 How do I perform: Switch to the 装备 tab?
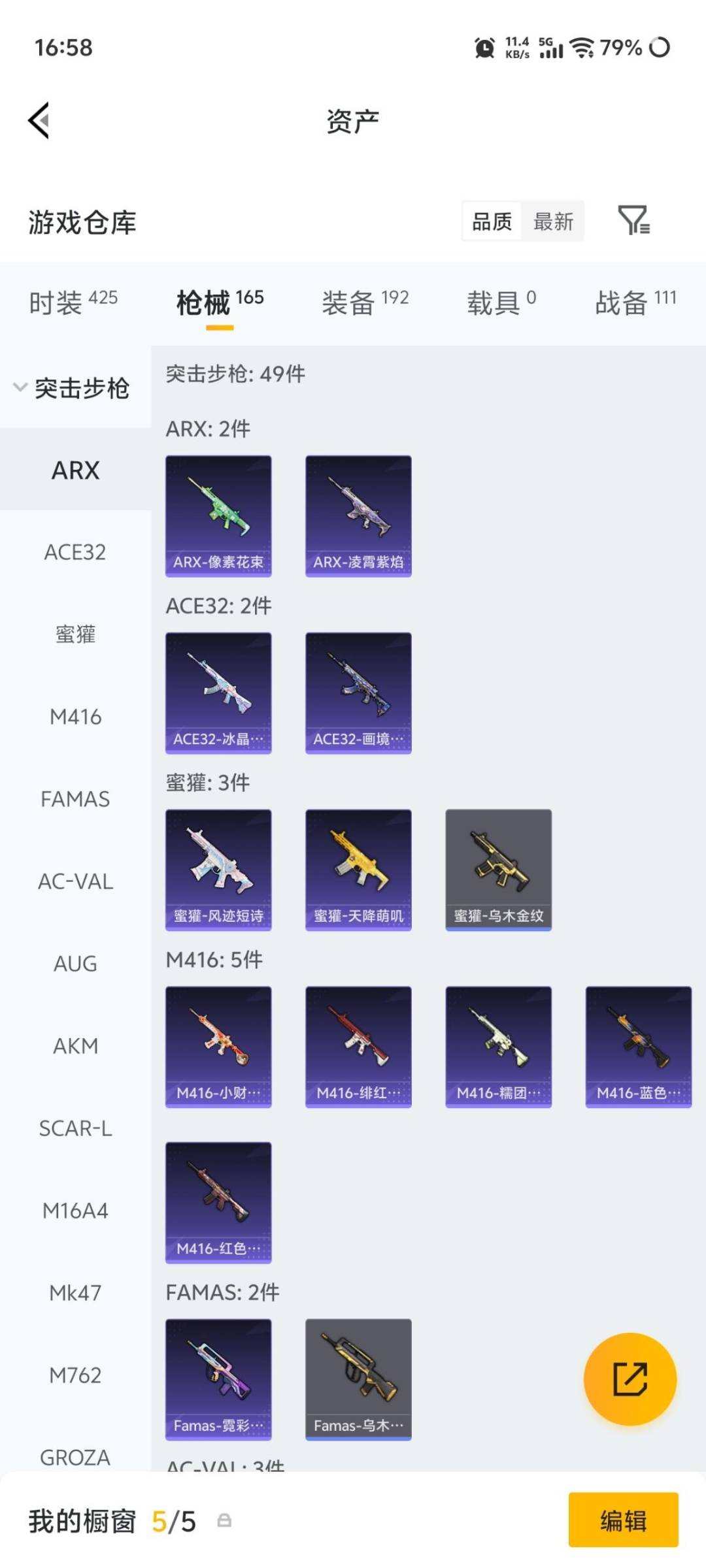pyautogui.click(x=365, y=302)
